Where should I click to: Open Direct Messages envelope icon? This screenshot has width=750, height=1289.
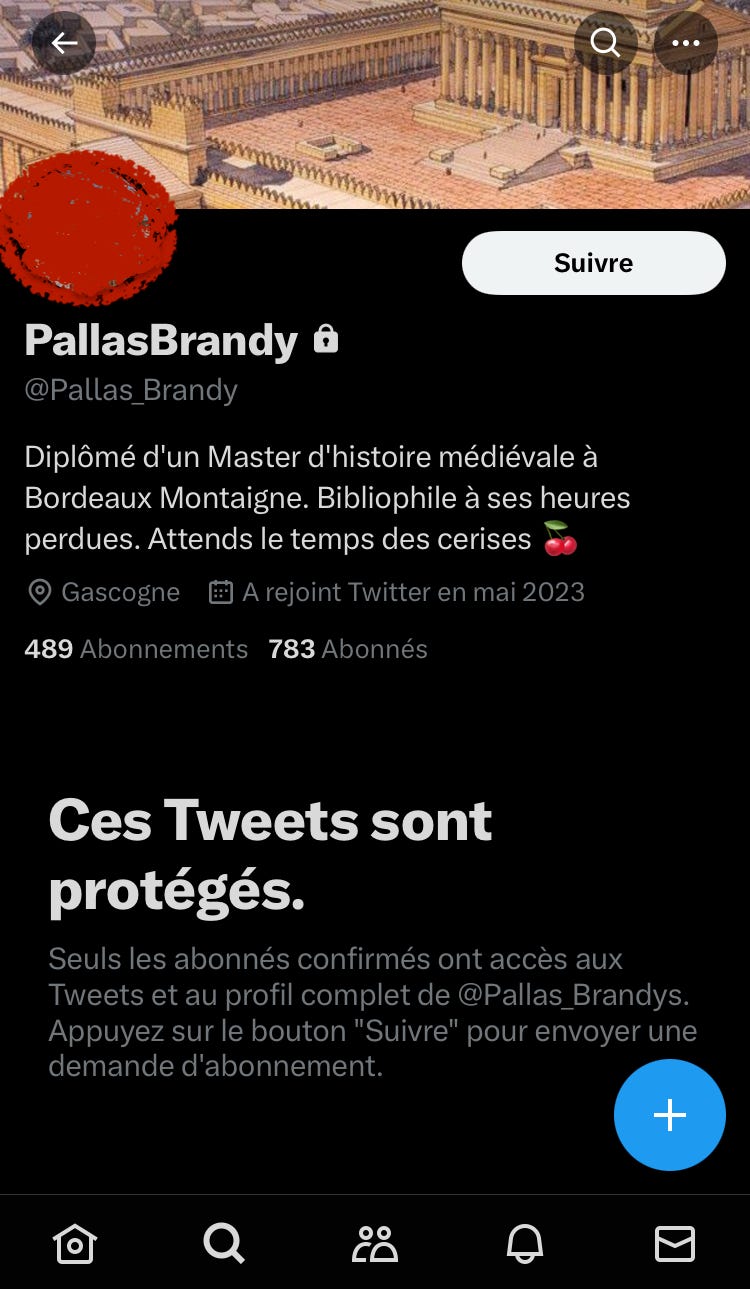(675, 1244)
